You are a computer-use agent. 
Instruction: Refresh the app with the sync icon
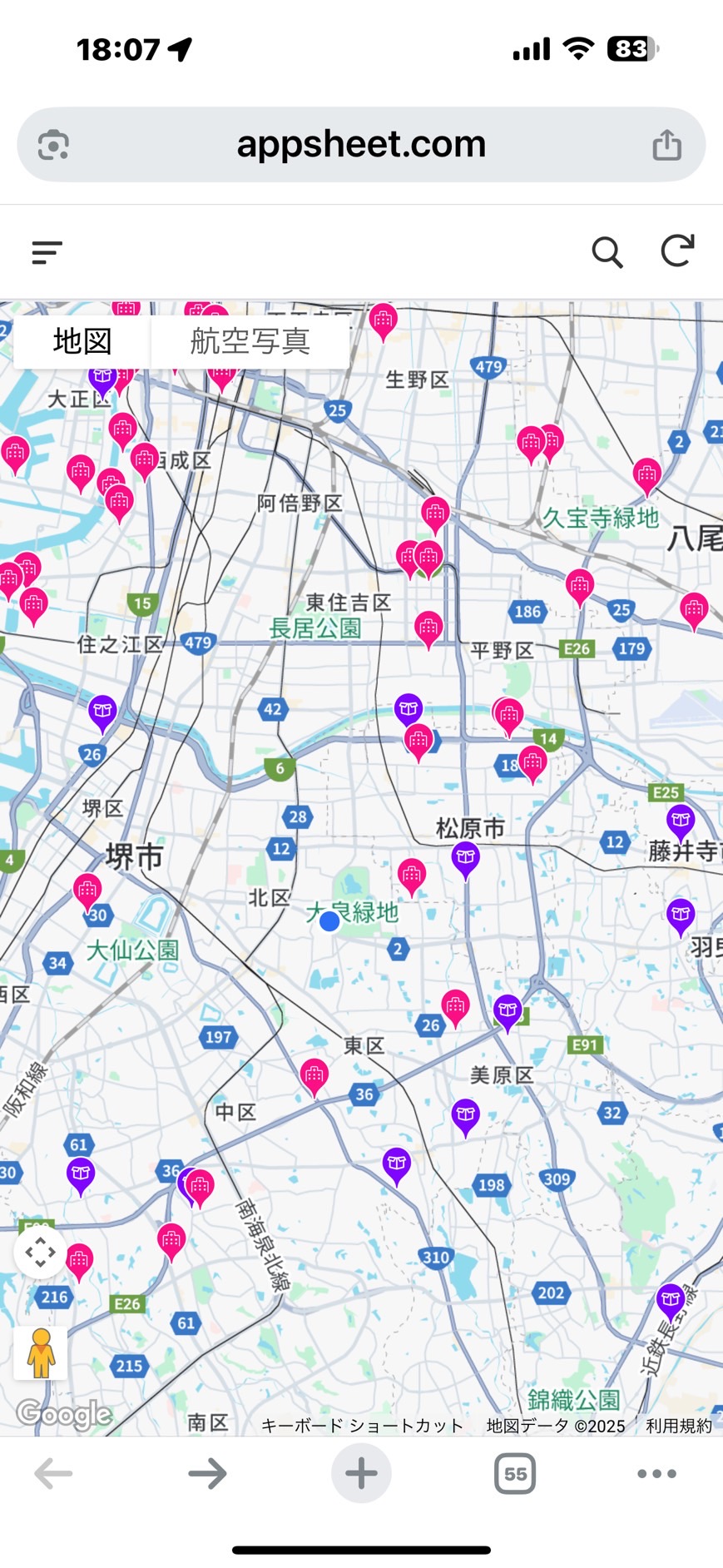tap(677, 251)
